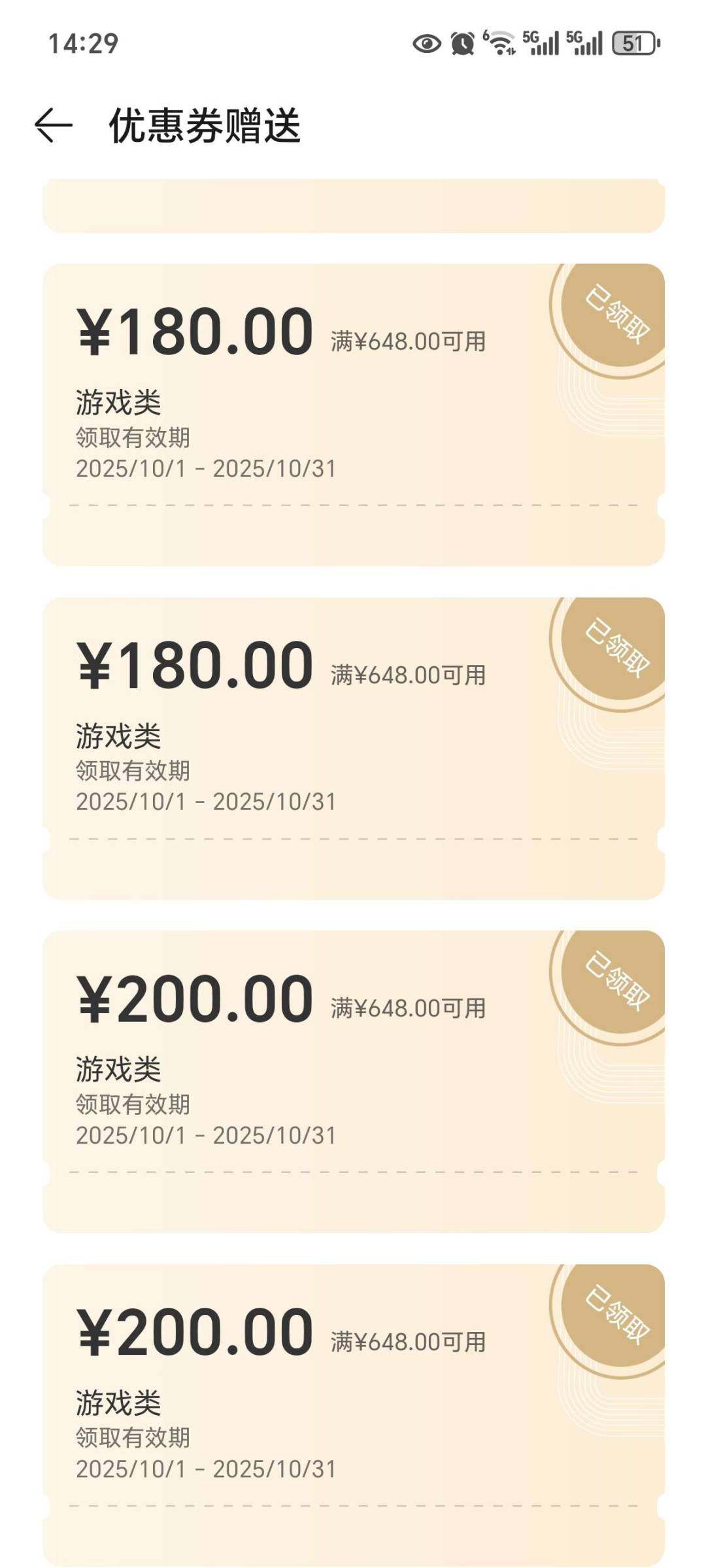Tap the alarm clock icon in status bar
This screenshot has width=706, height=1568.
pos(462,42)
